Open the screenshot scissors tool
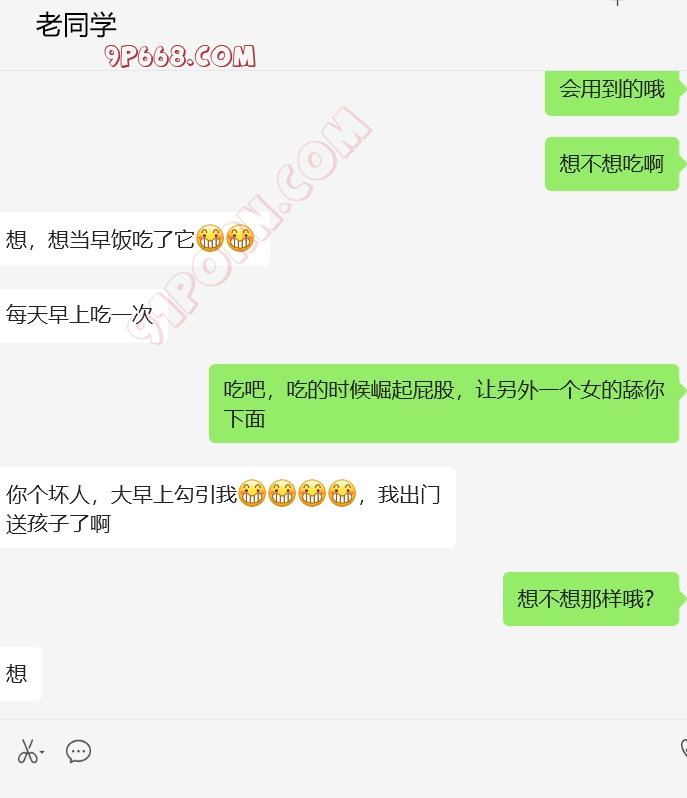 click(x=28, y=751)
